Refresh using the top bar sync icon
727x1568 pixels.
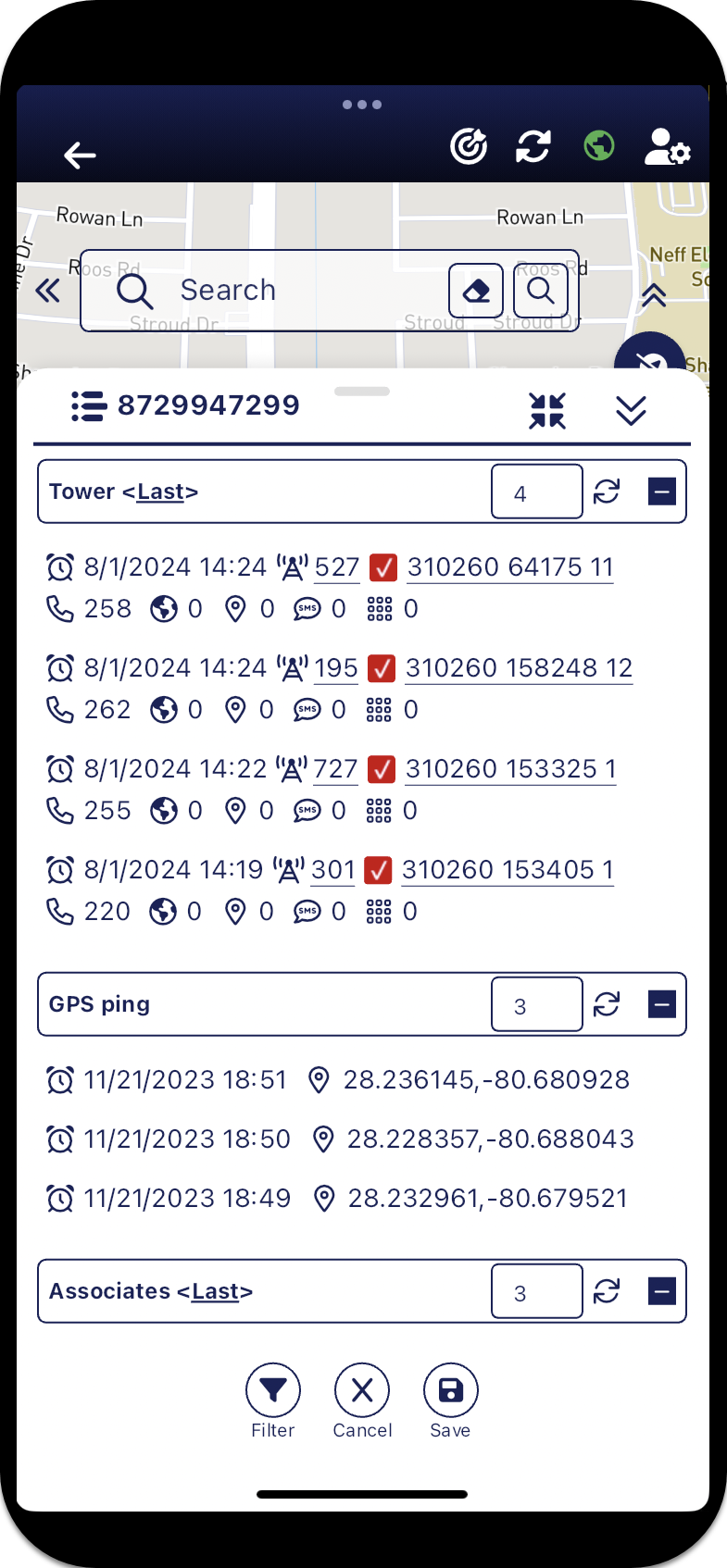[x=533, y=146]
